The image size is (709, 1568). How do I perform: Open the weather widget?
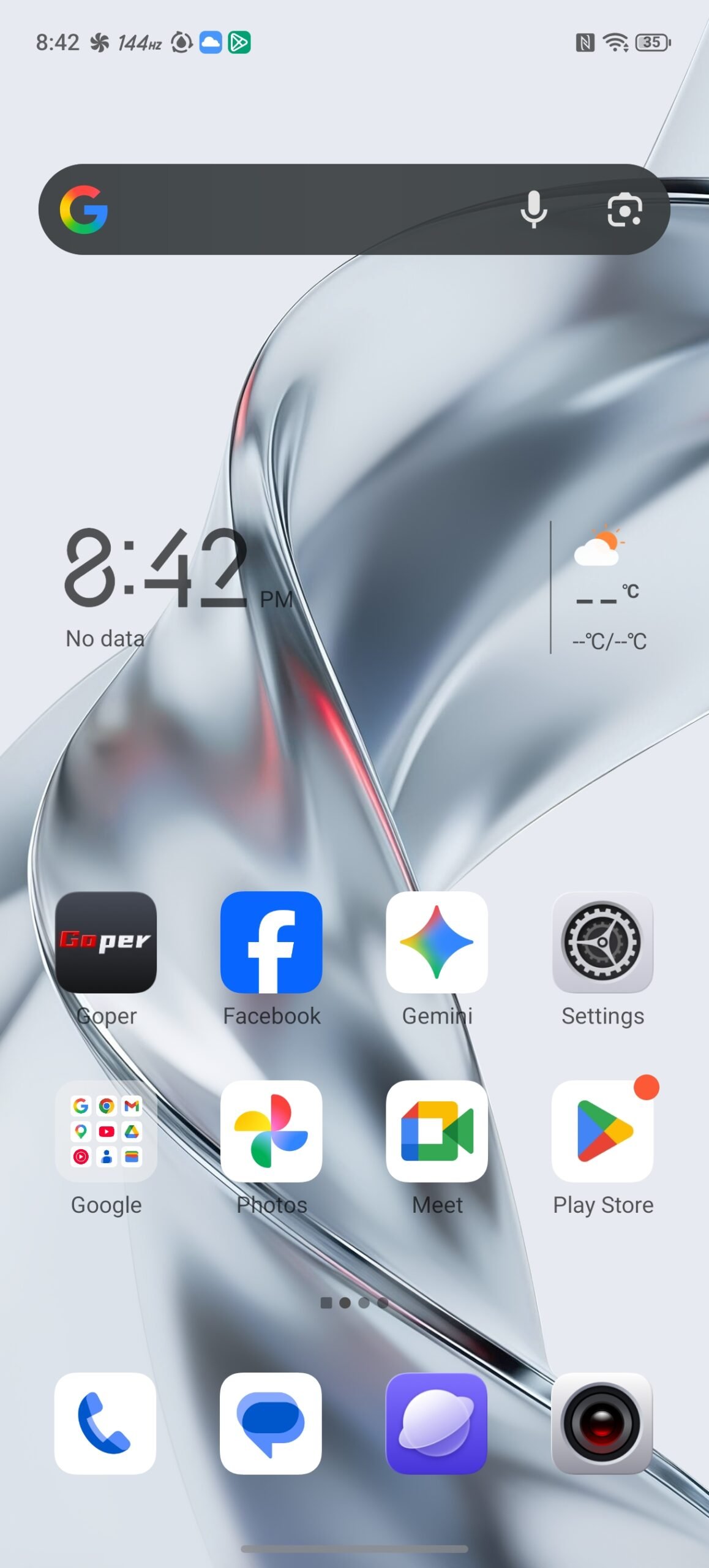607,588
